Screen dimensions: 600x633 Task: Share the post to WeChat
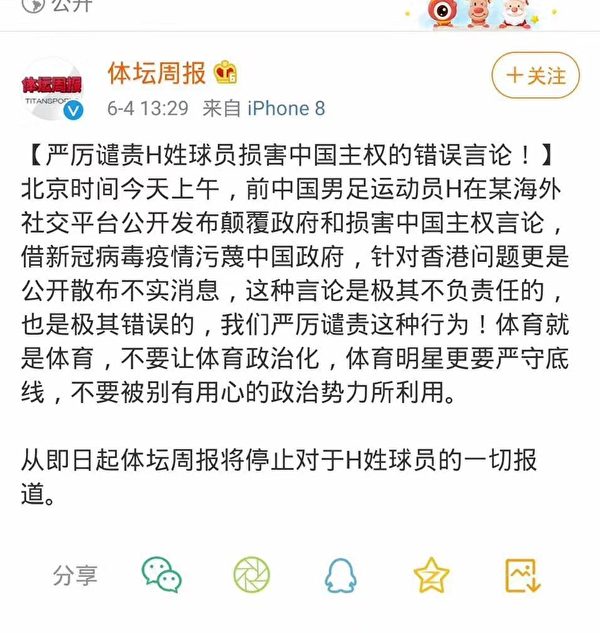point(161,574)
